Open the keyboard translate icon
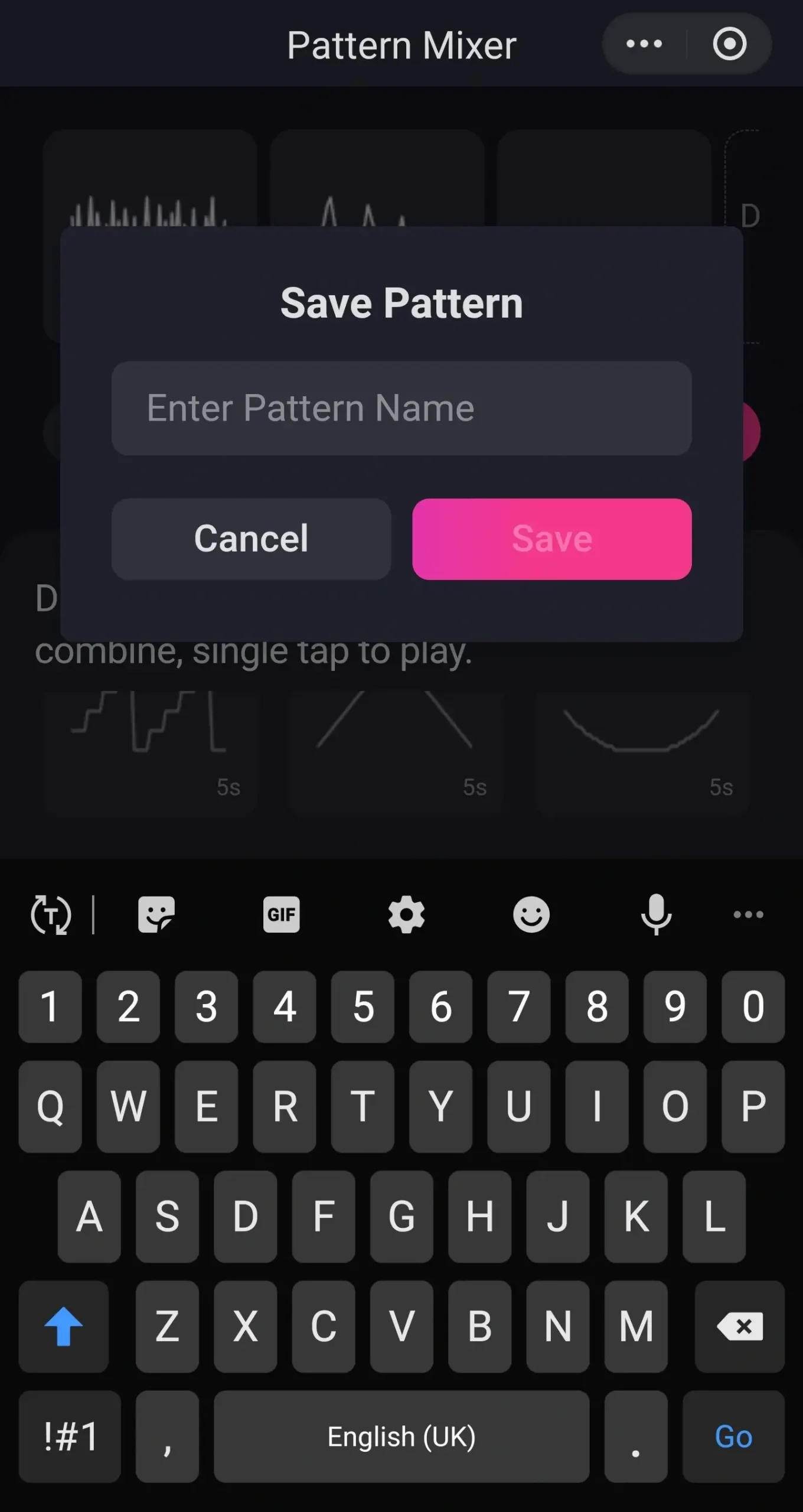 point(51,915)
